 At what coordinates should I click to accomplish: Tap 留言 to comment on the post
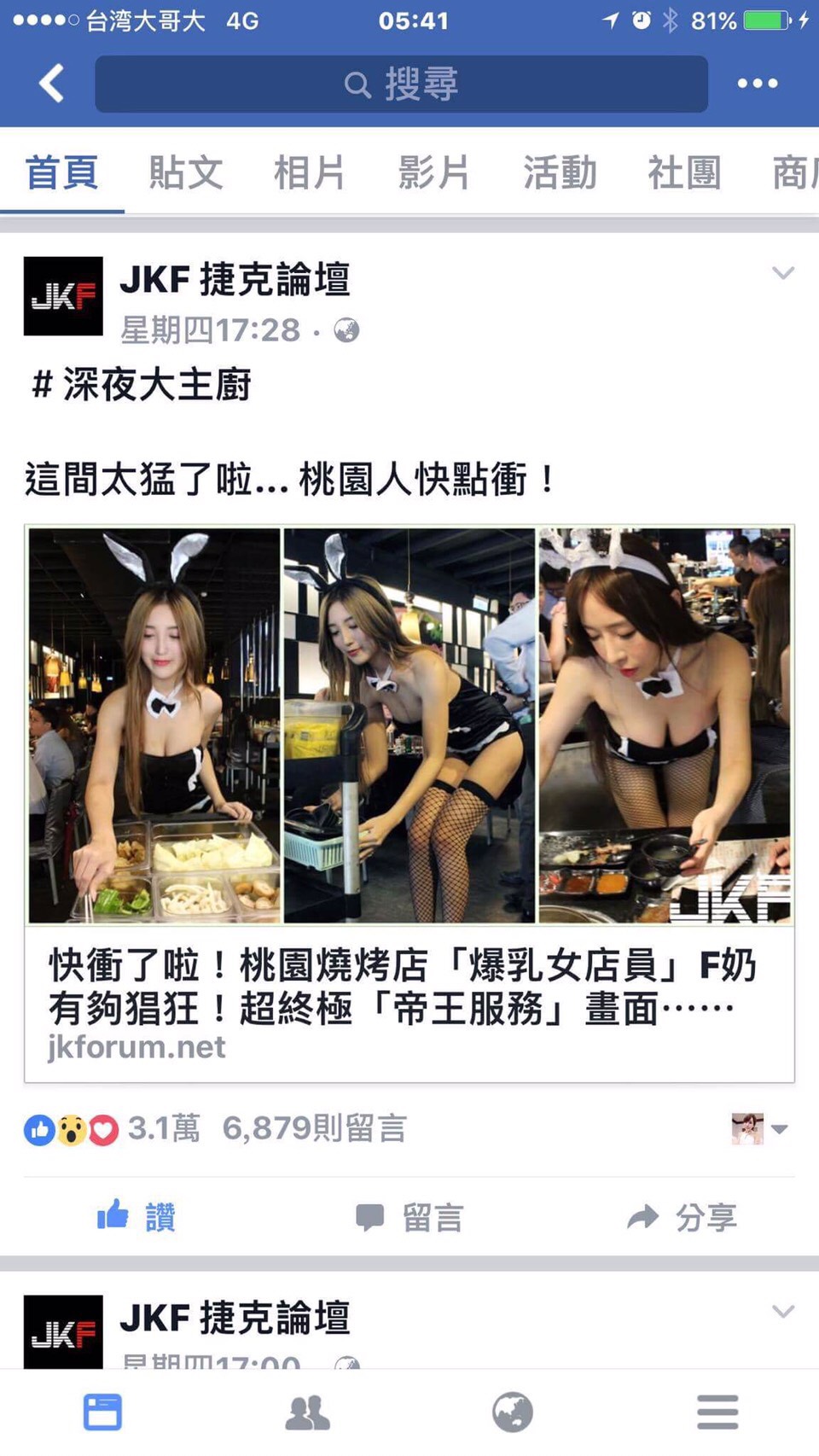(x=409, y=1217)
